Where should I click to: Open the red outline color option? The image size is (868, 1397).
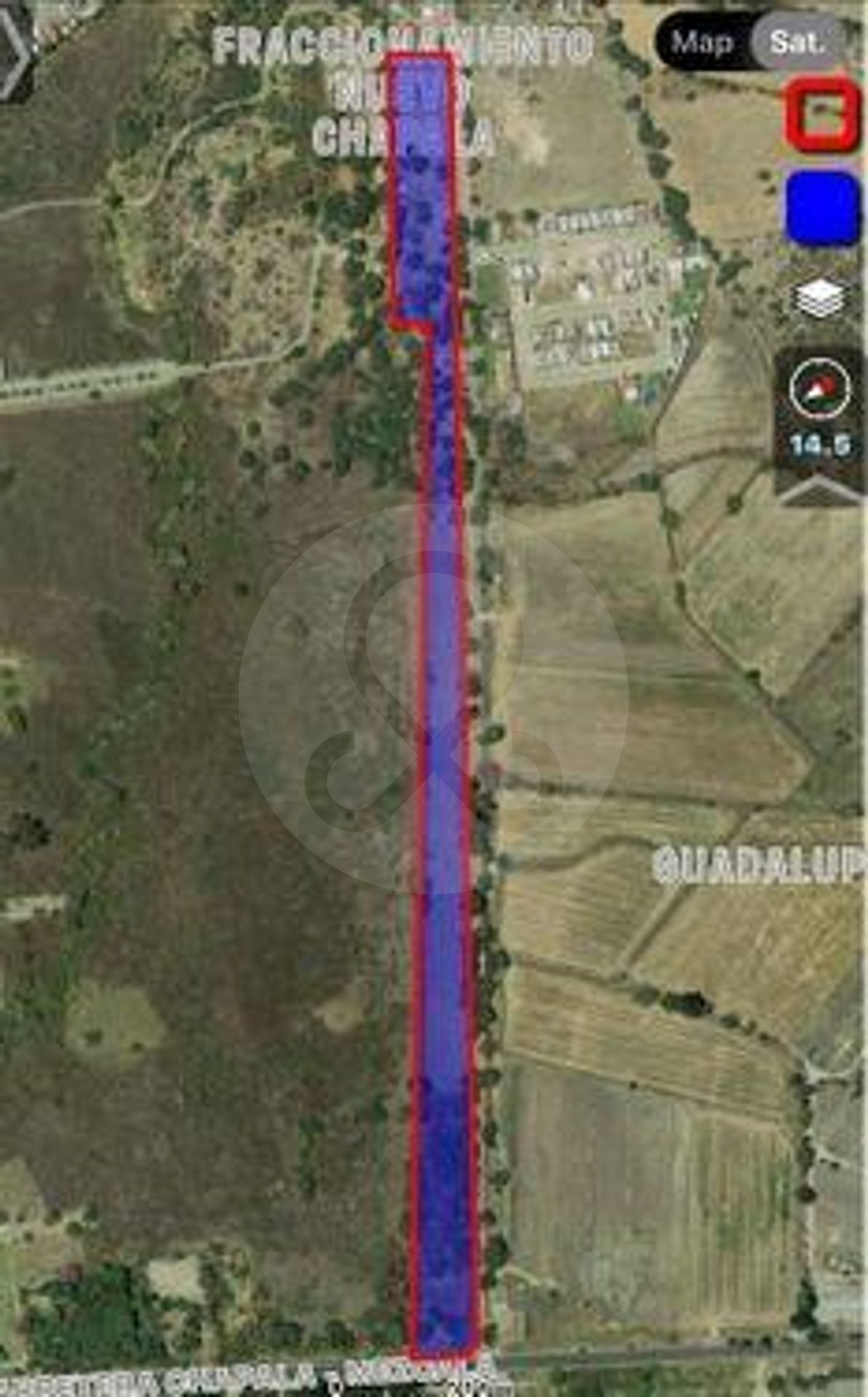coord(823,114)
